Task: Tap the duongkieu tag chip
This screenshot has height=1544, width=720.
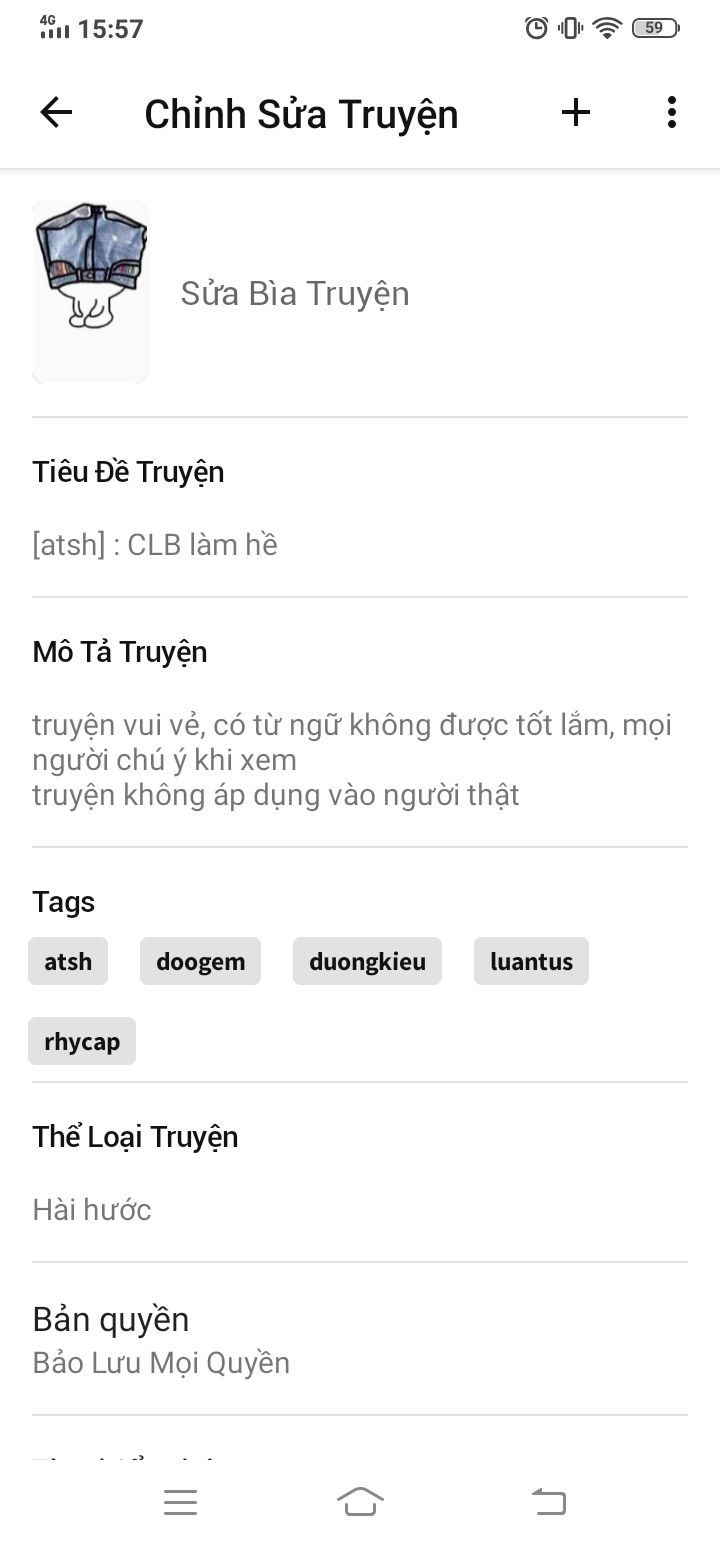Action: pyautogui.click(x=367, y=962)
